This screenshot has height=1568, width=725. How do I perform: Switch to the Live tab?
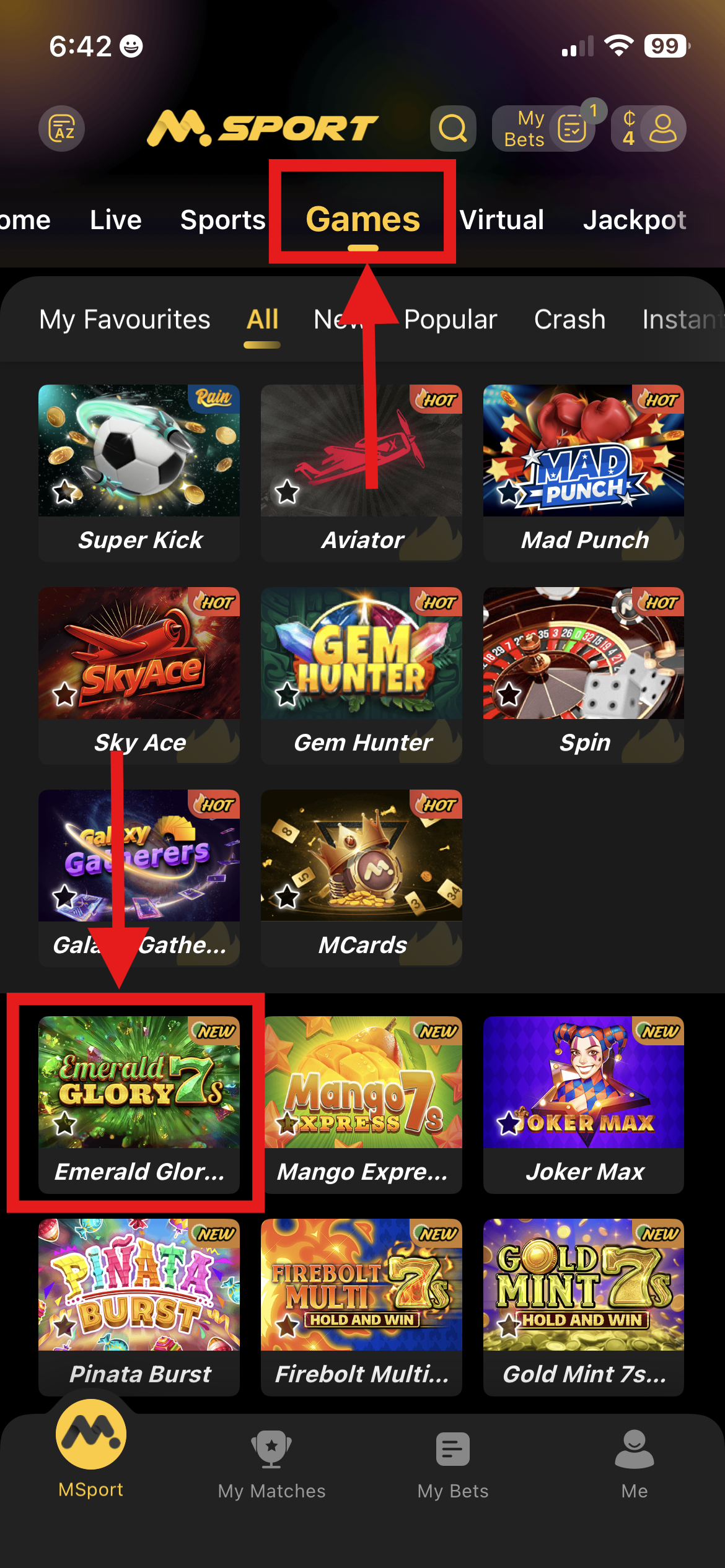pos(116,220)
